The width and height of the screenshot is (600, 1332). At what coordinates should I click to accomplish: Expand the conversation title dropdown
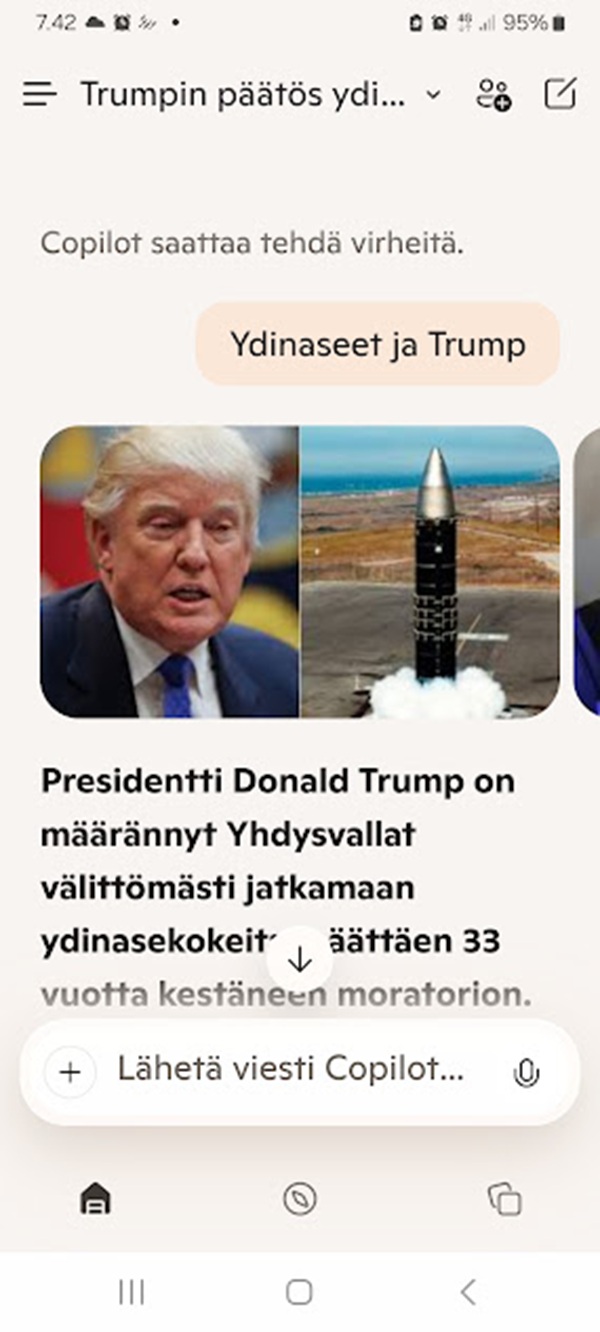[x=433, y=95]
